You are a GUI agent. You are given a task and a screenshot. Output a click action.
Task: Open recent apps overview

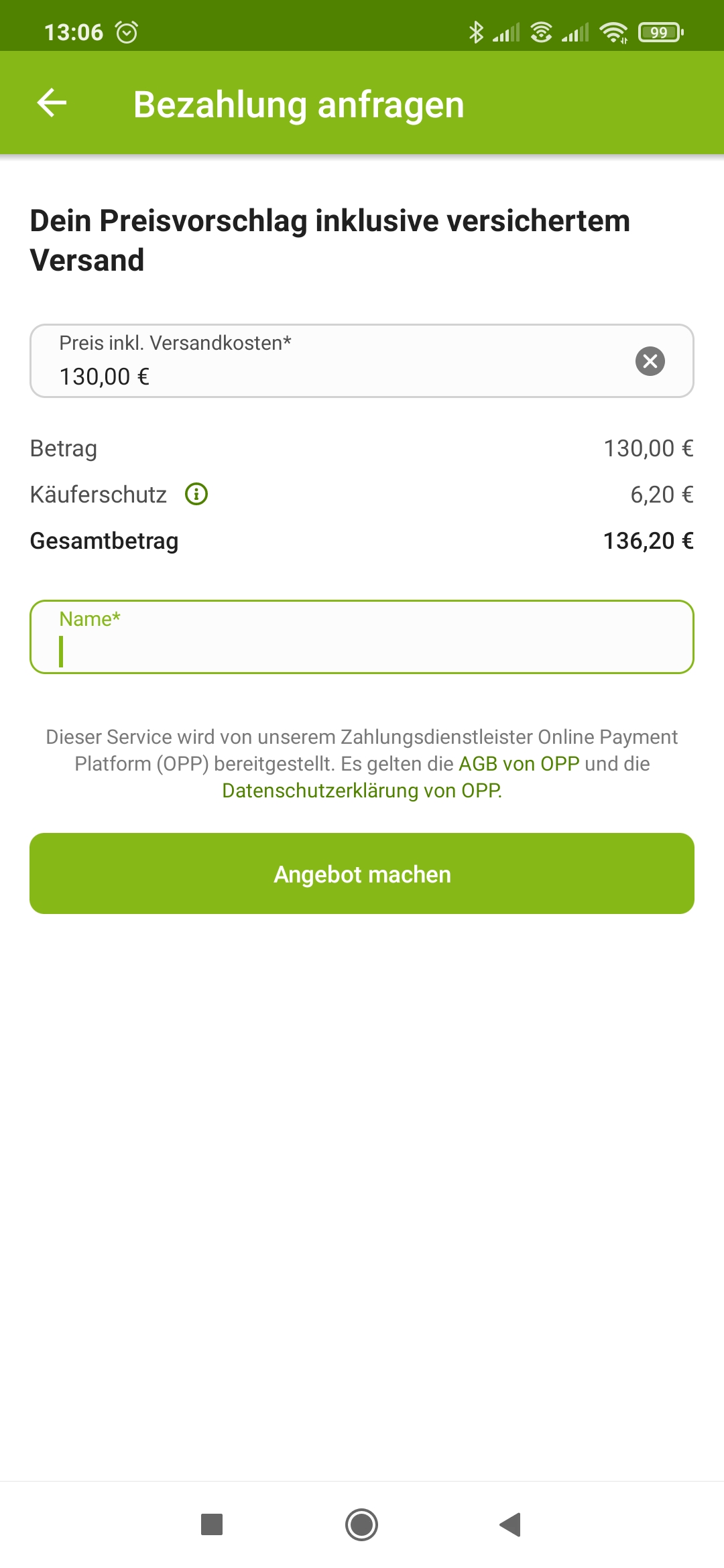tap(212, 1524)
